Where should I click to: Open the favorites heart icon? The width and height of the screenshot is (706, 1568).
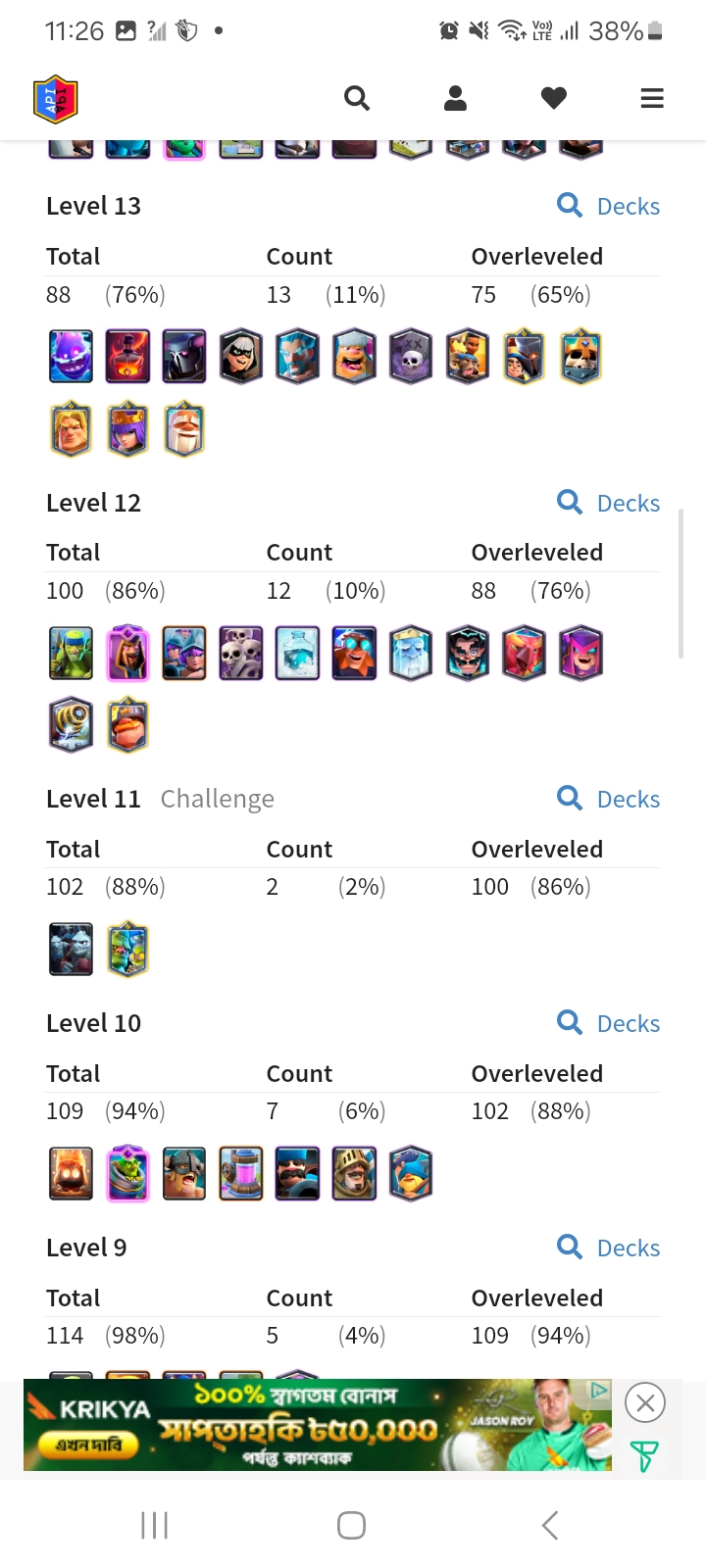[554, 98]
